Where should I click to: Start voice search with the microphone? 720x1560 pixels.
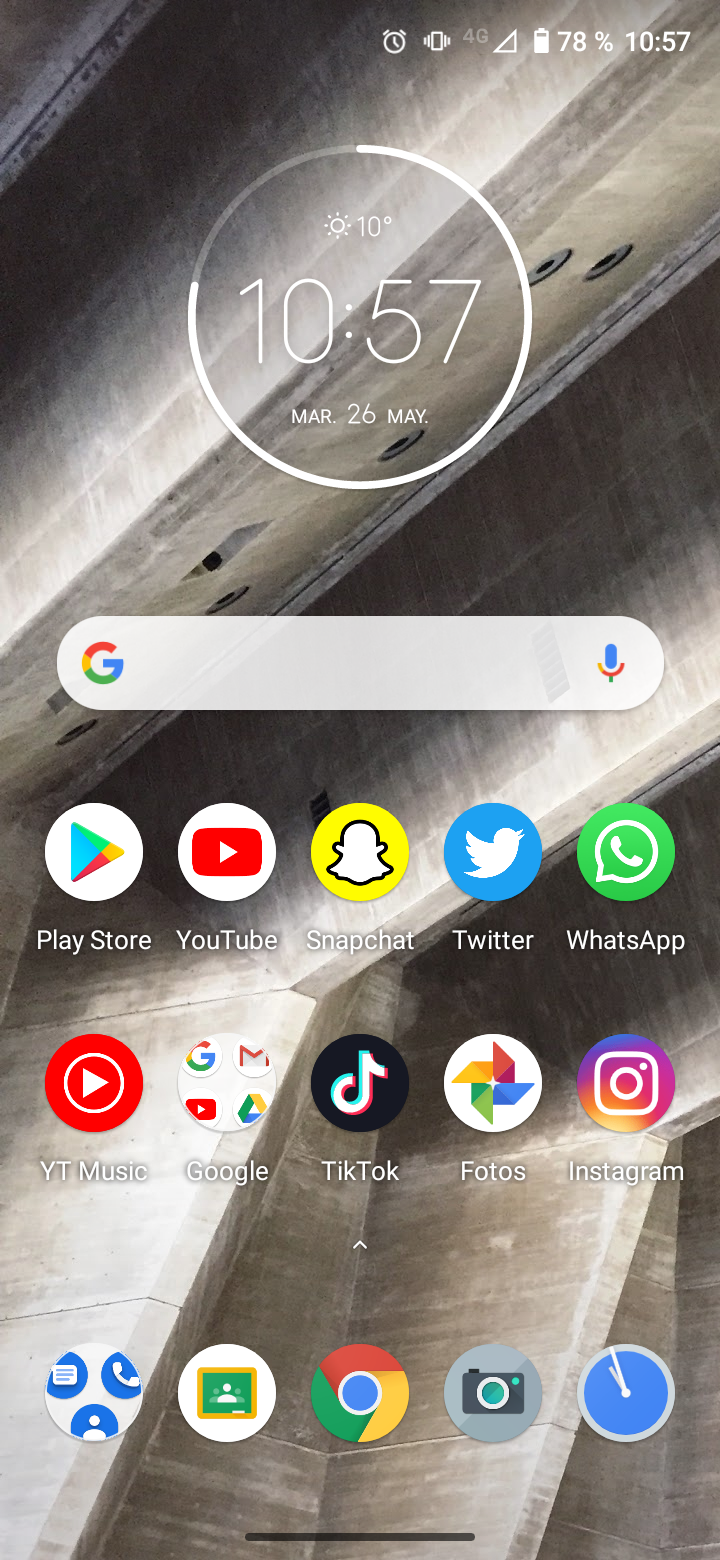click(611, 663)
